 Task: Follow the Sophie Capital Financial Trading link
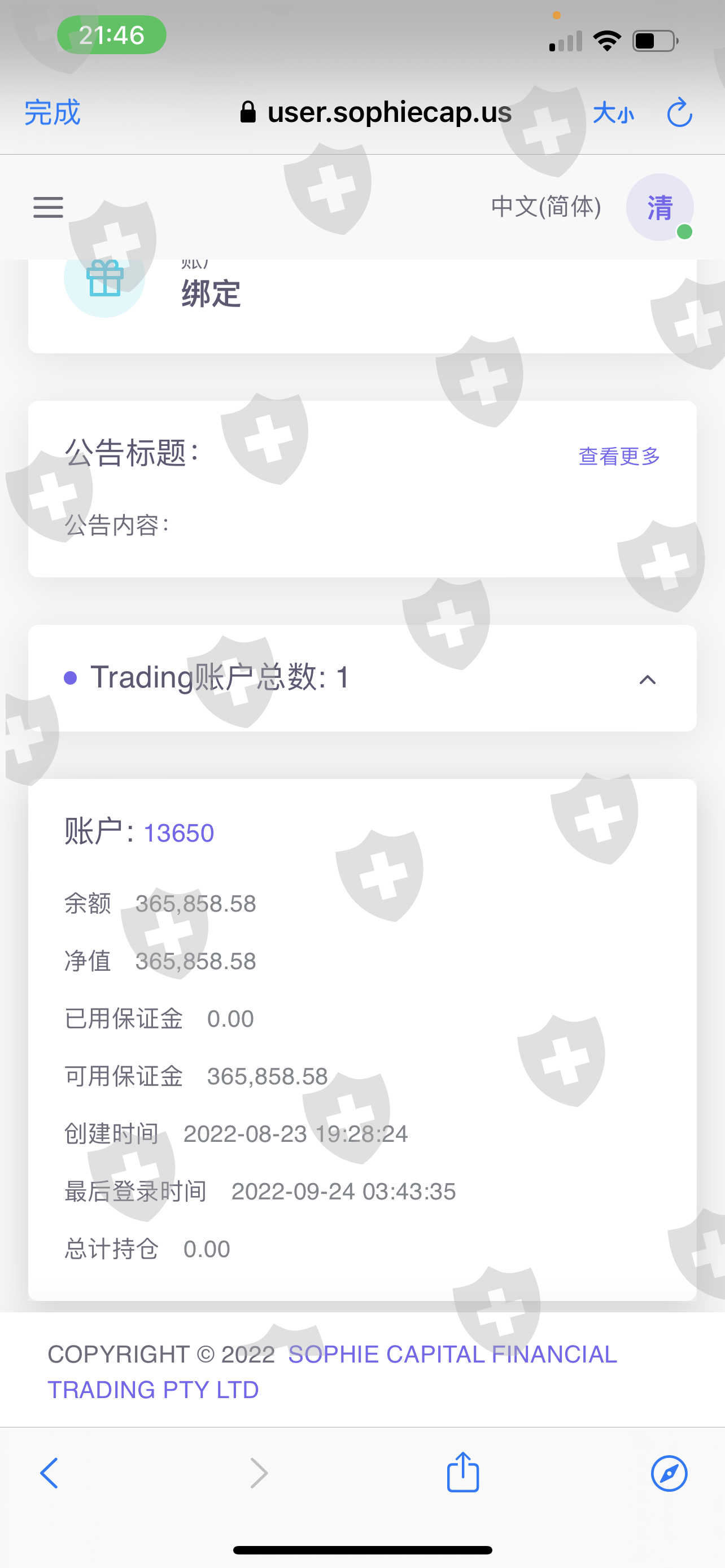point(333,1372)
